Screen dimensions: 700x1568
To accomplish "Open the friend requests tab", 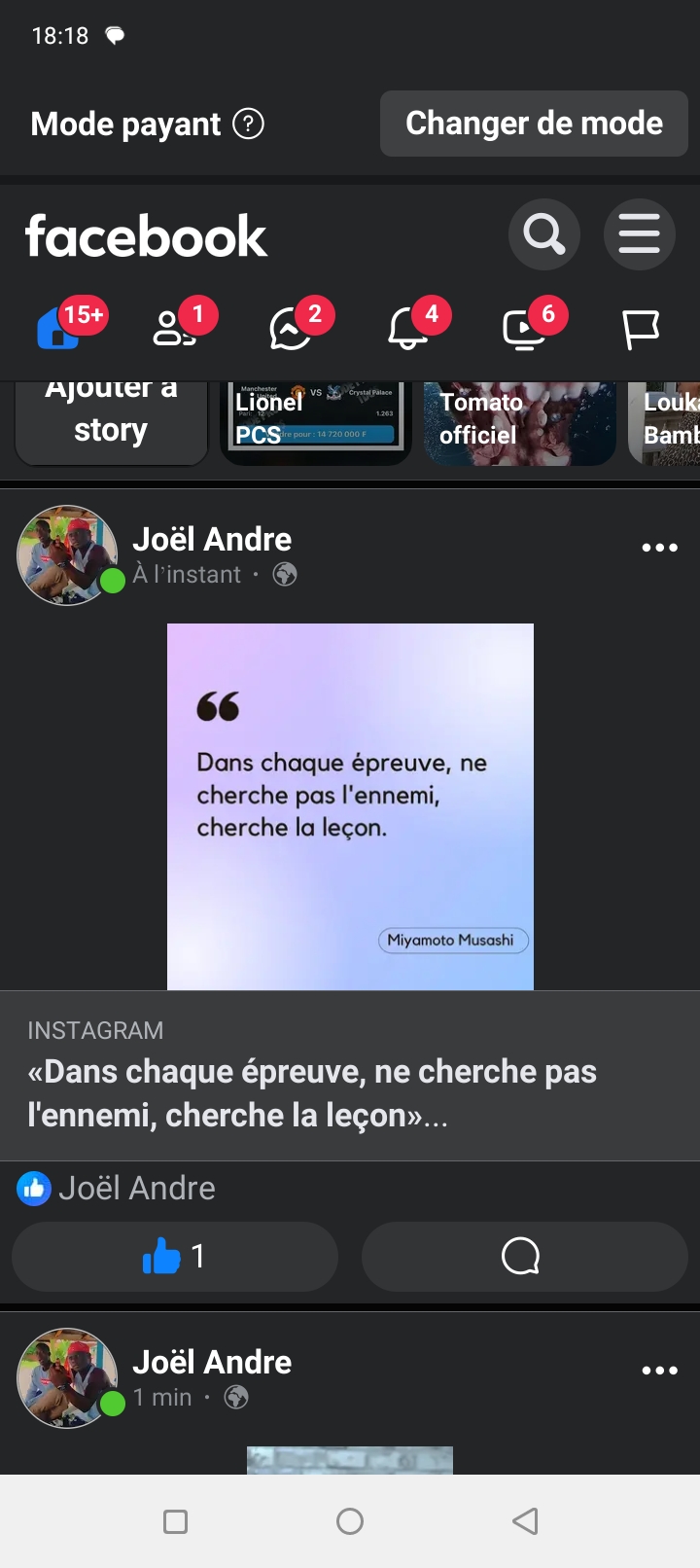I will tap(175, 328).
